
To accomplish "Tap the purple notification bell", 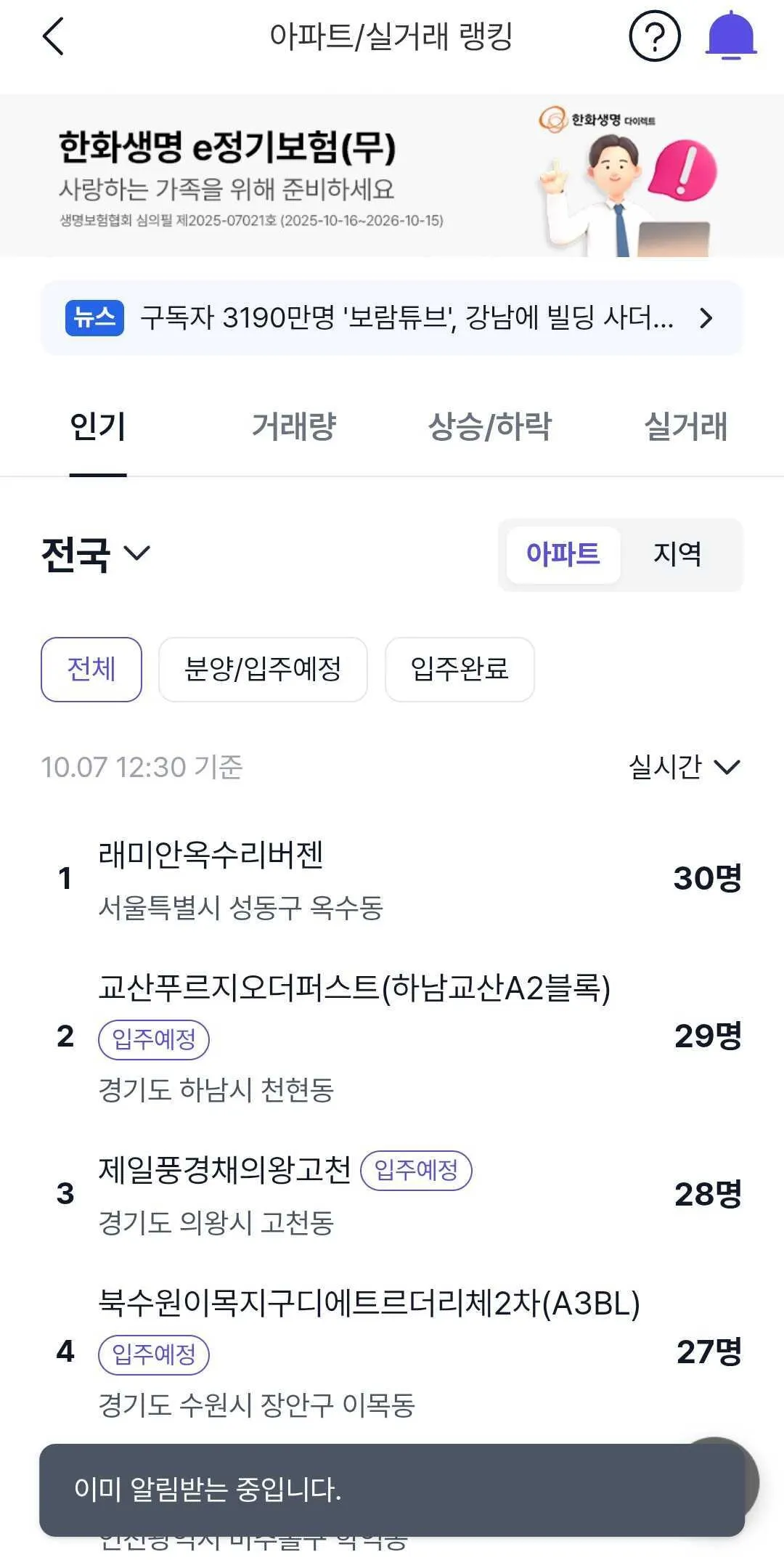I will (731, 36).
